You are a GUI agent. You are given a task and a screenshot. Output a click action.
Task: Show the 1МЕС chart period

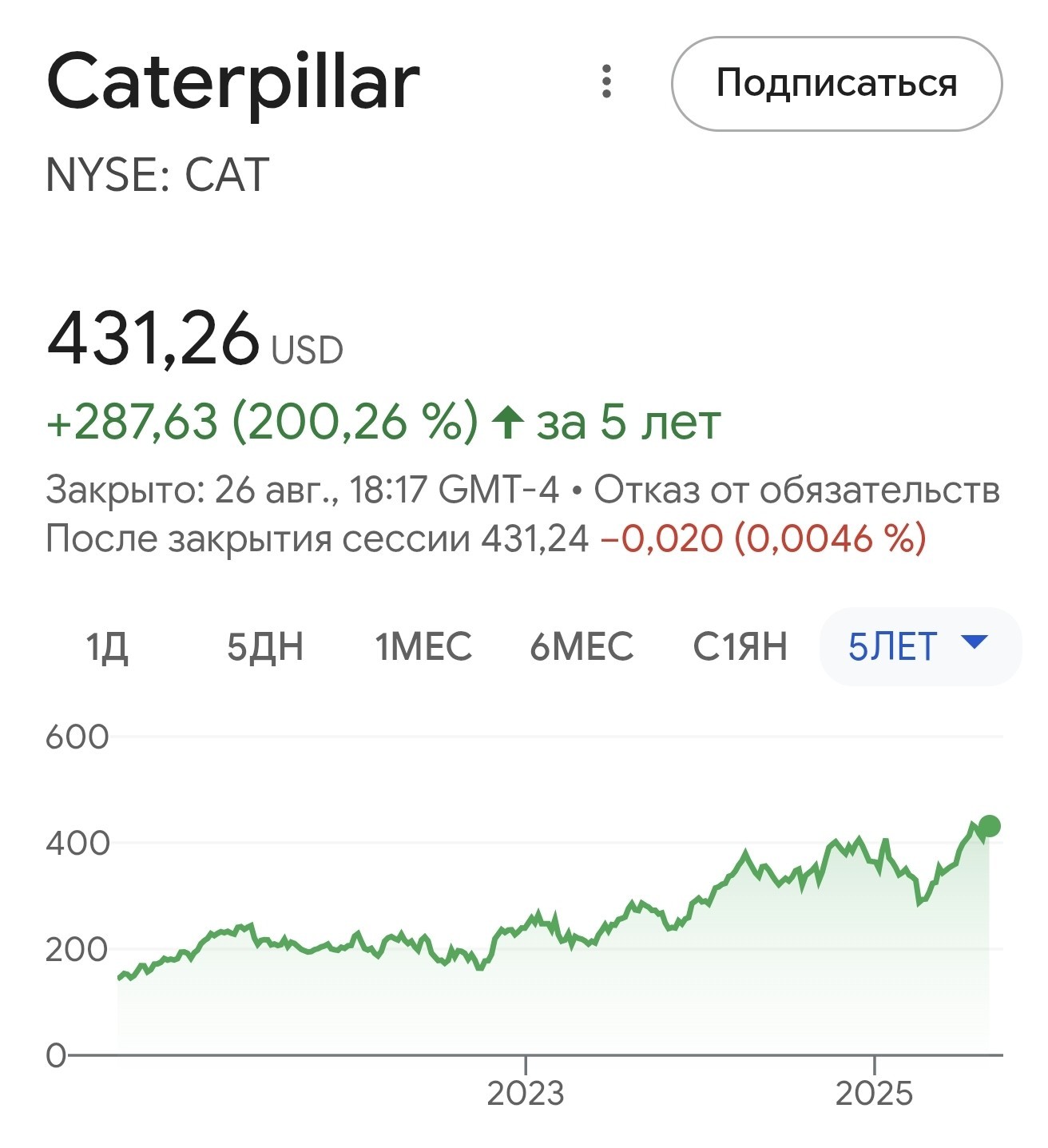(x=423, y=646)
